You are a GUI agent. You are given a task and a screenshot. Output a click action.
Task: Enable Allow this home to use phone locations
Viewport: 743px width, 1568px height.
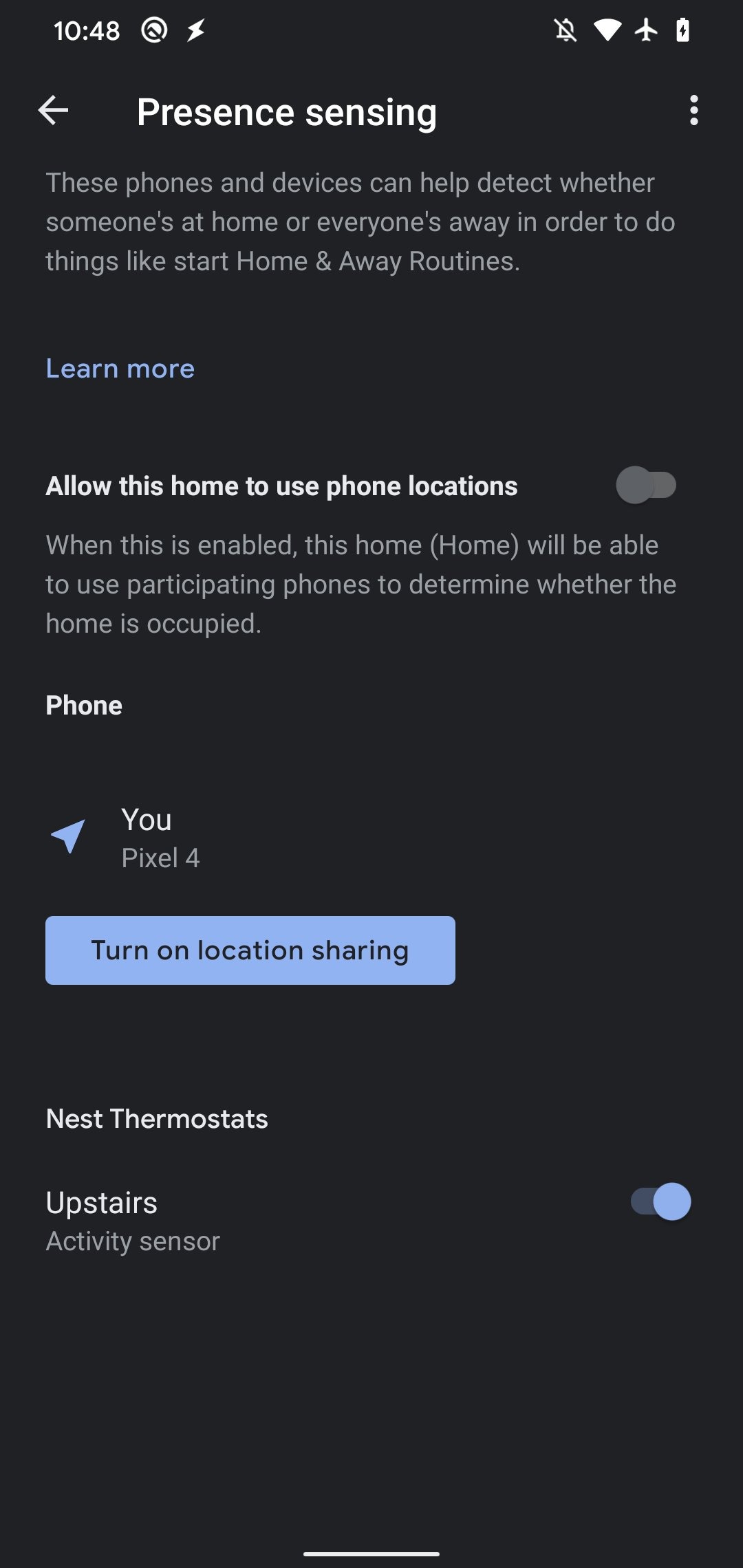pyautogui.click(x=646, y=485)
